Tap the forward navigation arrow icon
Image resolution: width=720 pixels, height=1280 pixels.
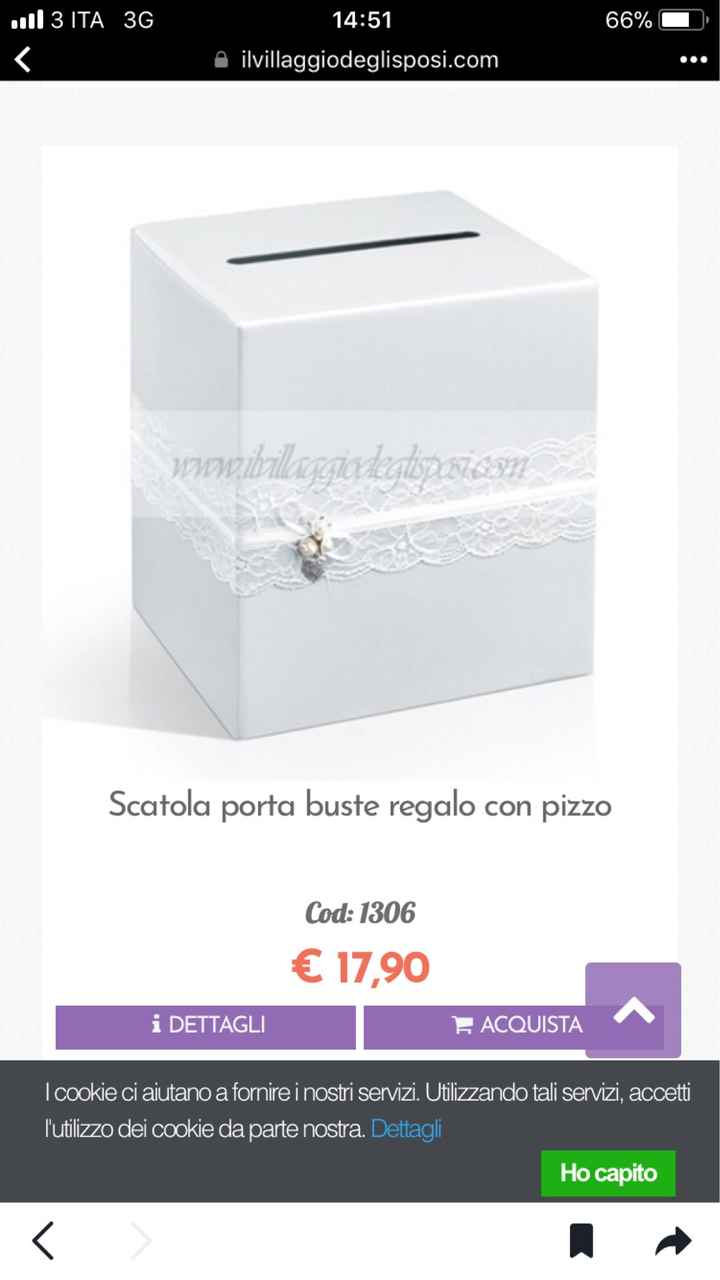tap(140, 1240)
